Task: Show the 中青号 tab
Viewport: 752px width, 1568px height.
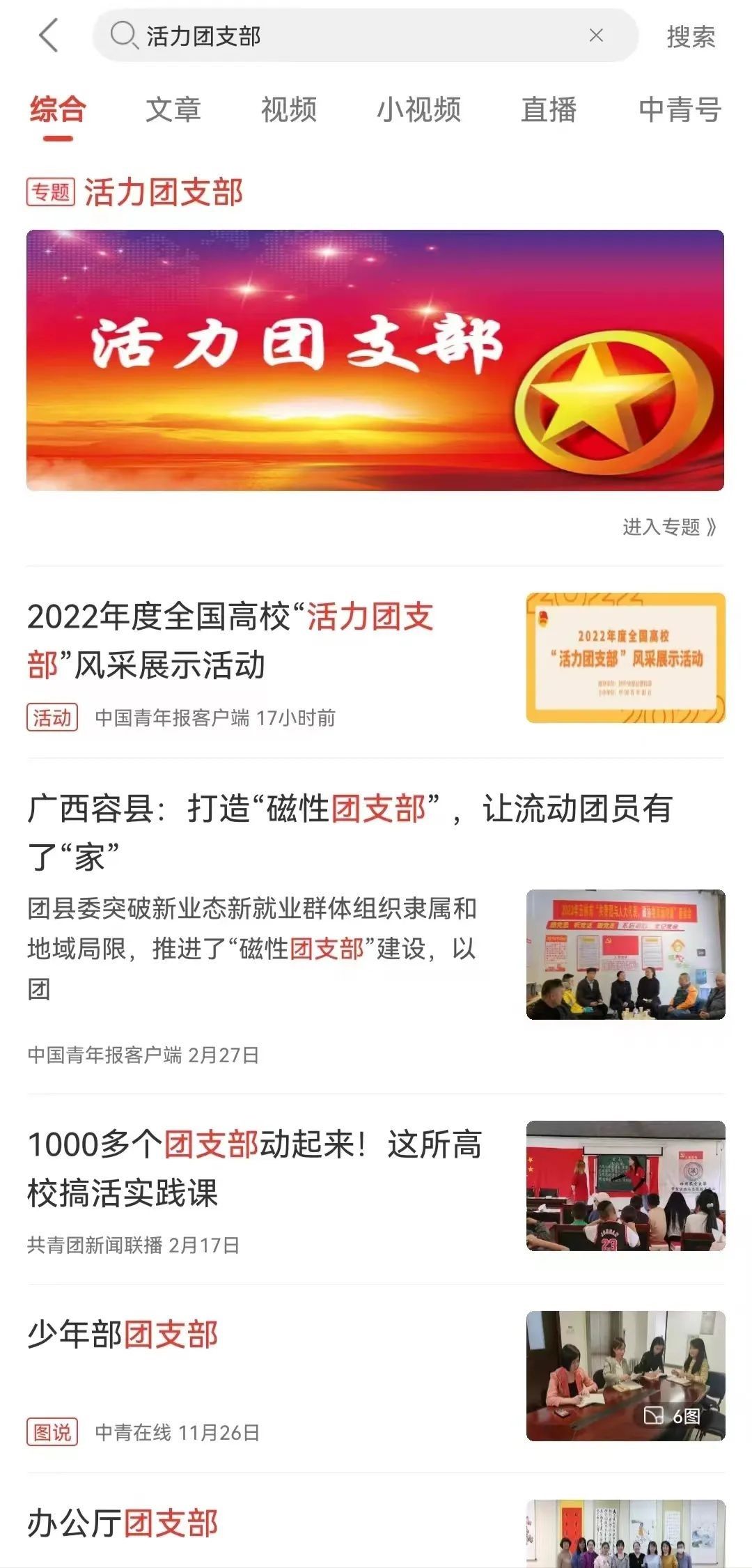Action: click(x=680, y=110)
